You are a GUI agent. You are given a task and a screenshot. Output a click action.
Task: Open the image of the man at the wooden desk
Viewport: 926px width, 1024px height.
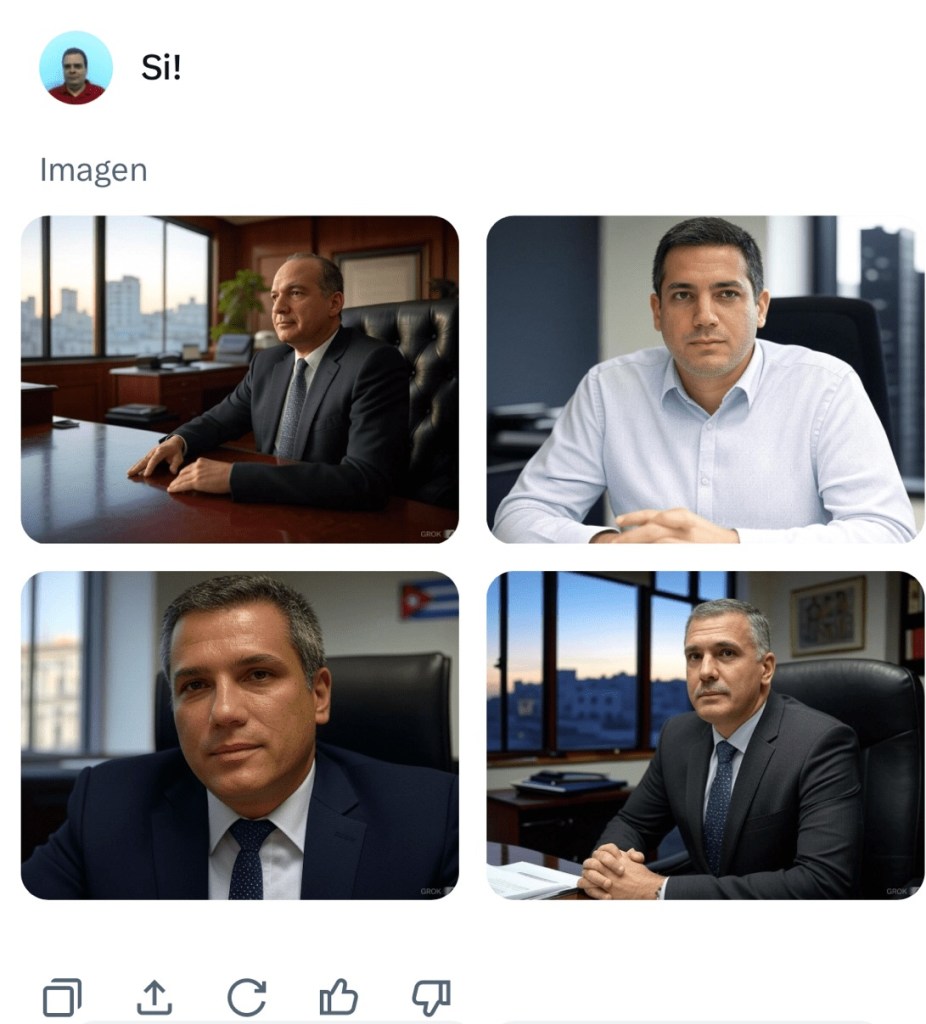click(239, 379)
